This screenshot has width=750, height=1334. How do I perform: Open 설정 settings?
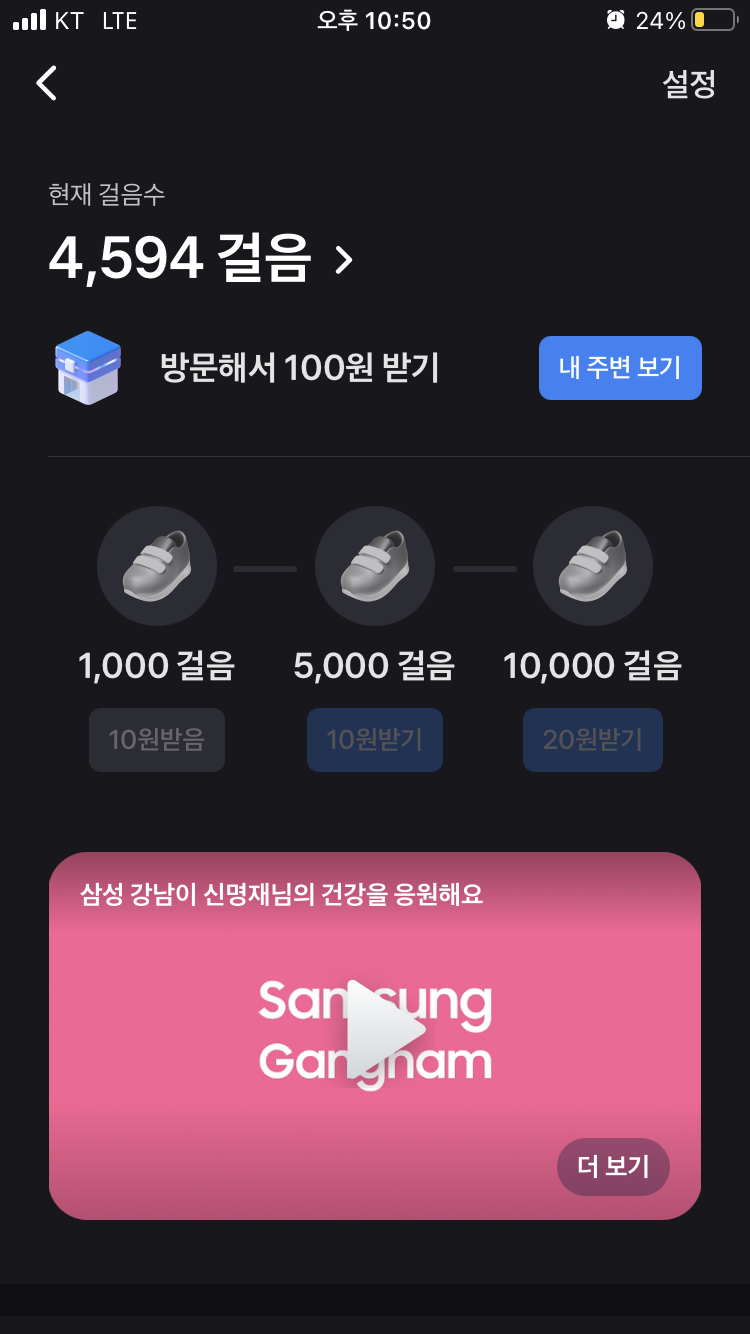pos(689,84)
